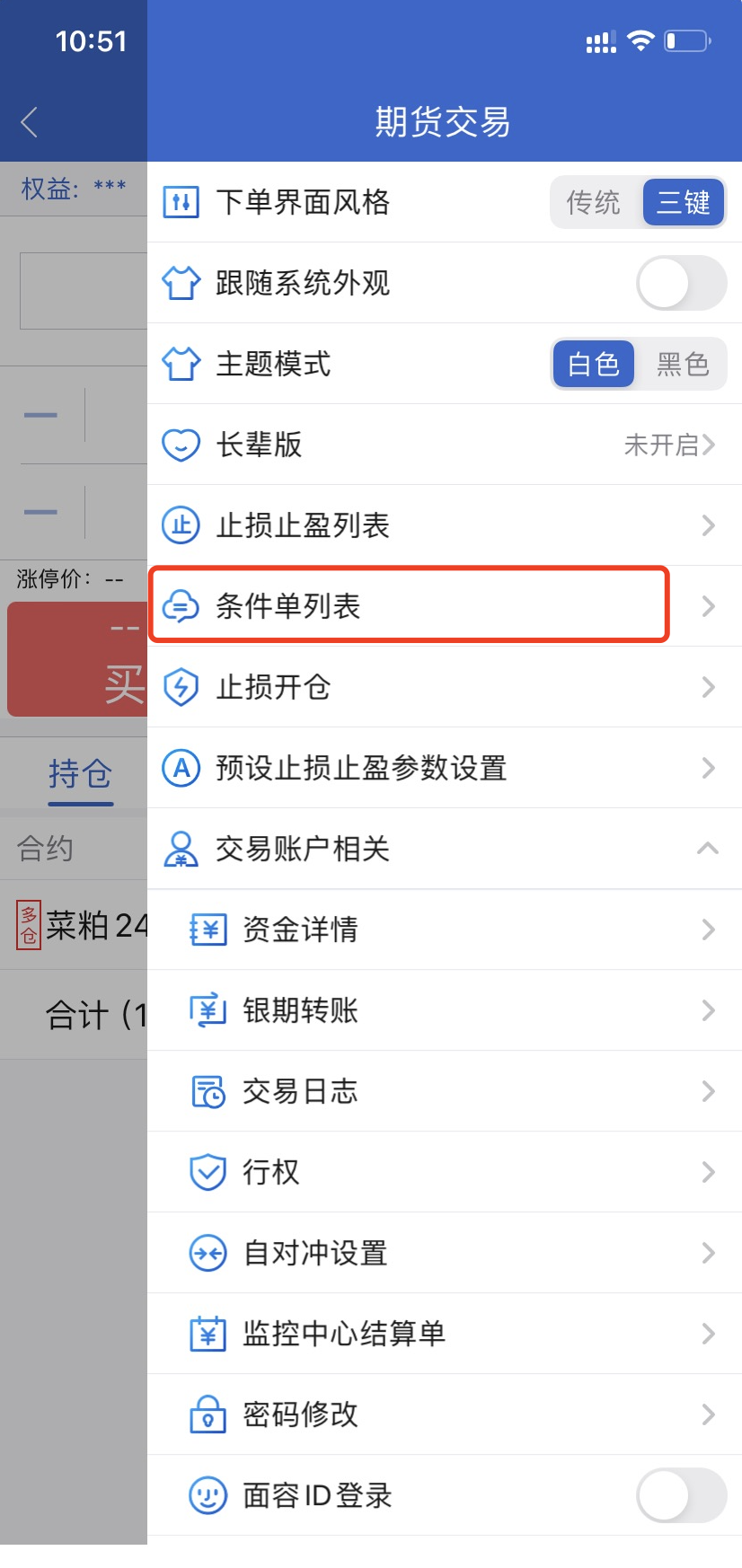Collapse 交易账户相关 section
The width and height of the screenshot is (742, 1568).
point(707,849)
